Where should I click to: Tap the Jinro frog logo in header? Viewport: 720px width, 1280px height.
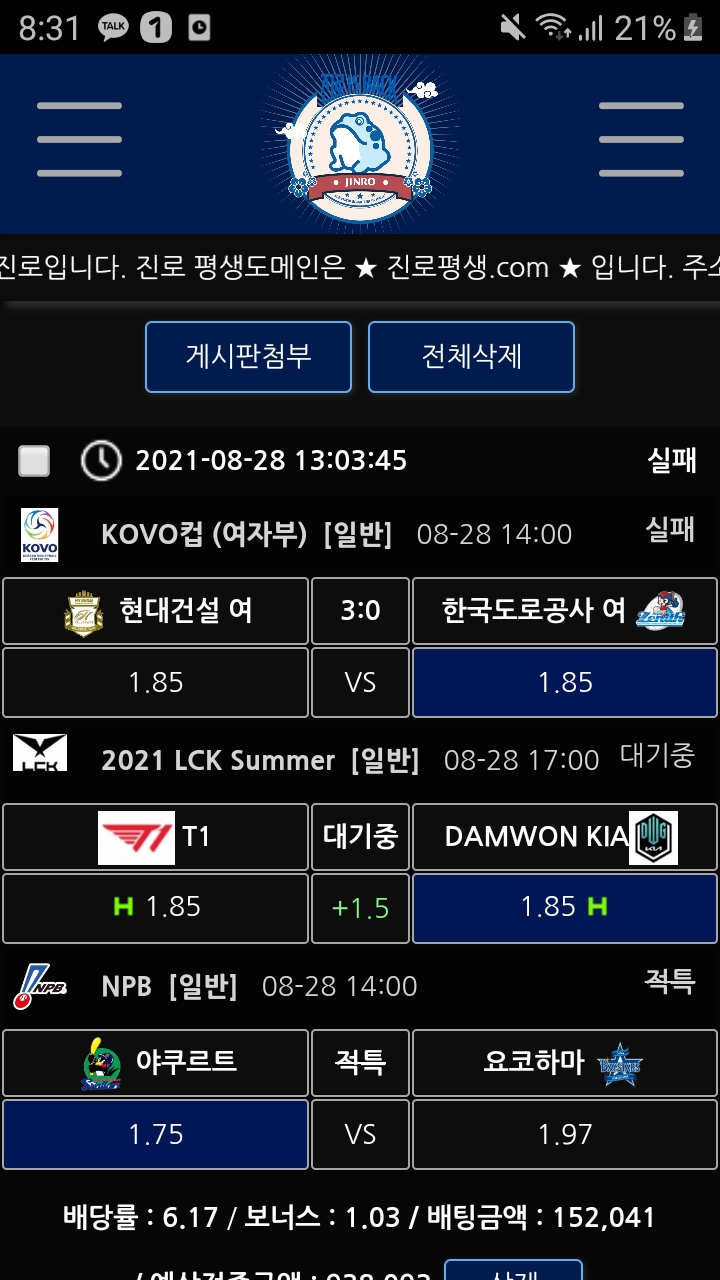point(359,142)
